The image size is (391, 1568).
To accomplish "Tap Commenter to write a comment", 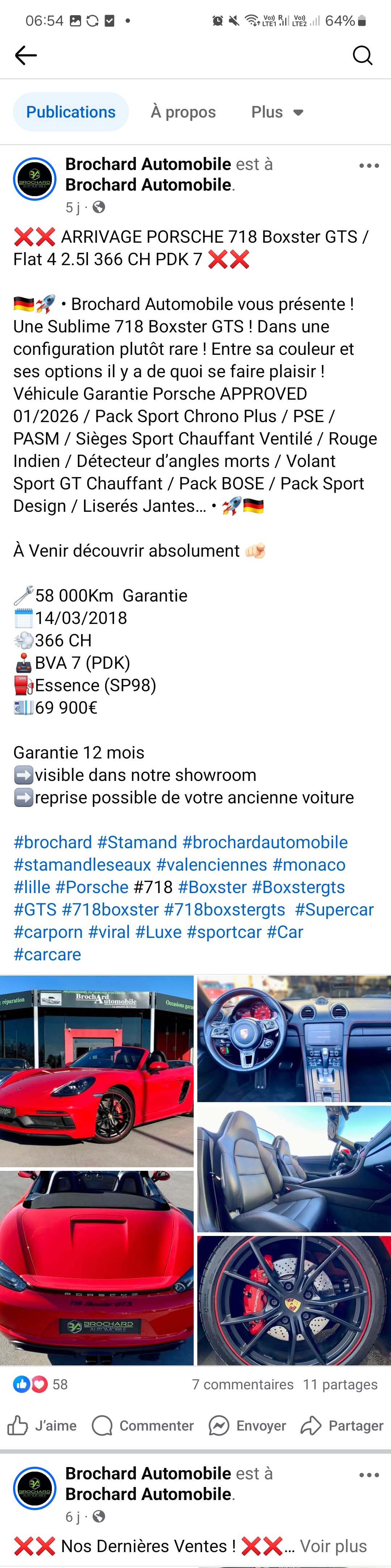I will [143, 1425].
